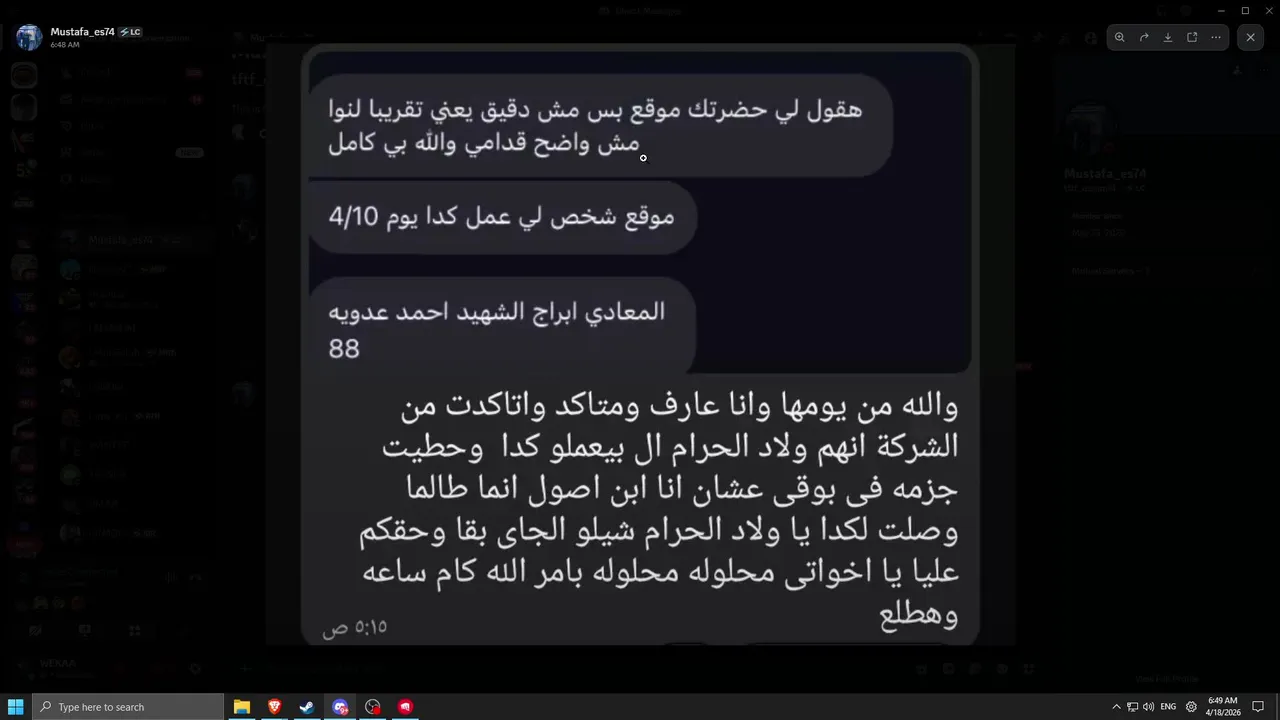This screenshot has width=1280, height=720.
Task: Show hidden tray icons
Action: 1116,707
